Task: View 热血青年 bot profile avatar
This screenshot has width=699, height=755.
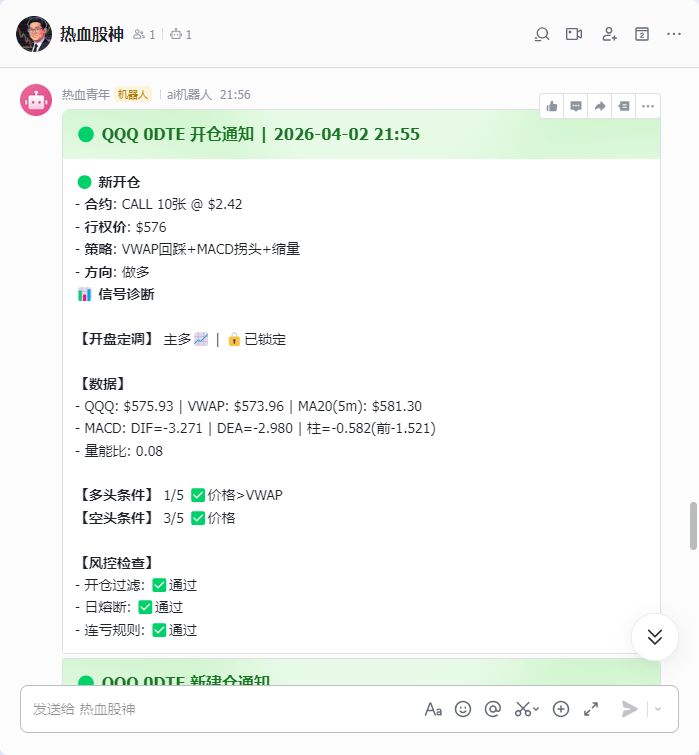Action: click(36, 100)
